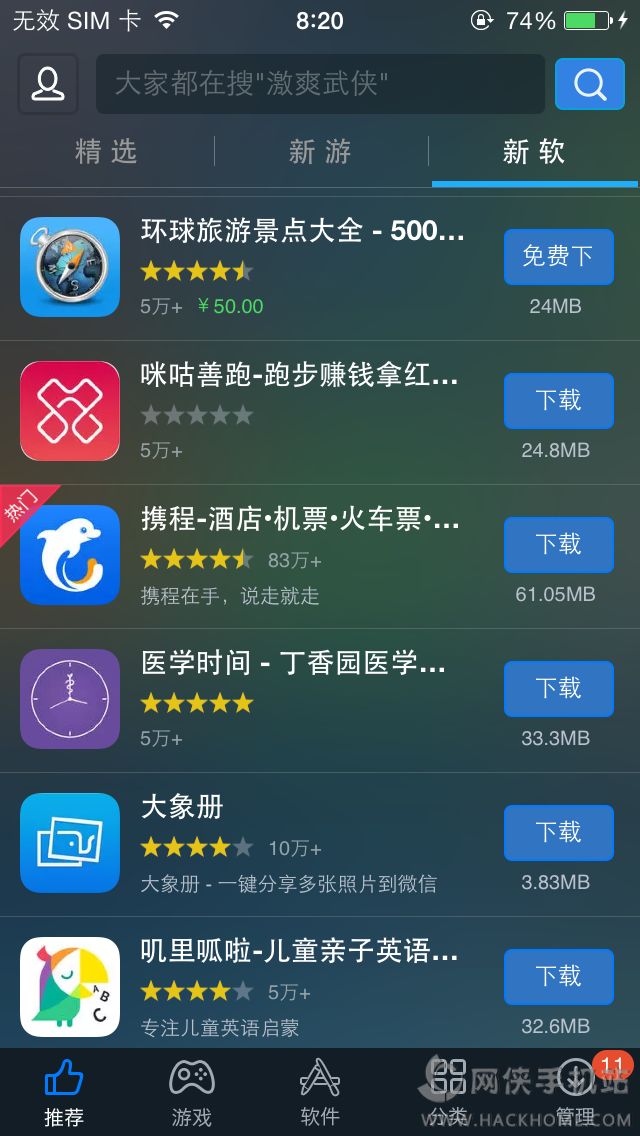Viewport: 640px width, 1136px height.
Task: Switch to the 新游 tab
Action: tap(320, 152)
